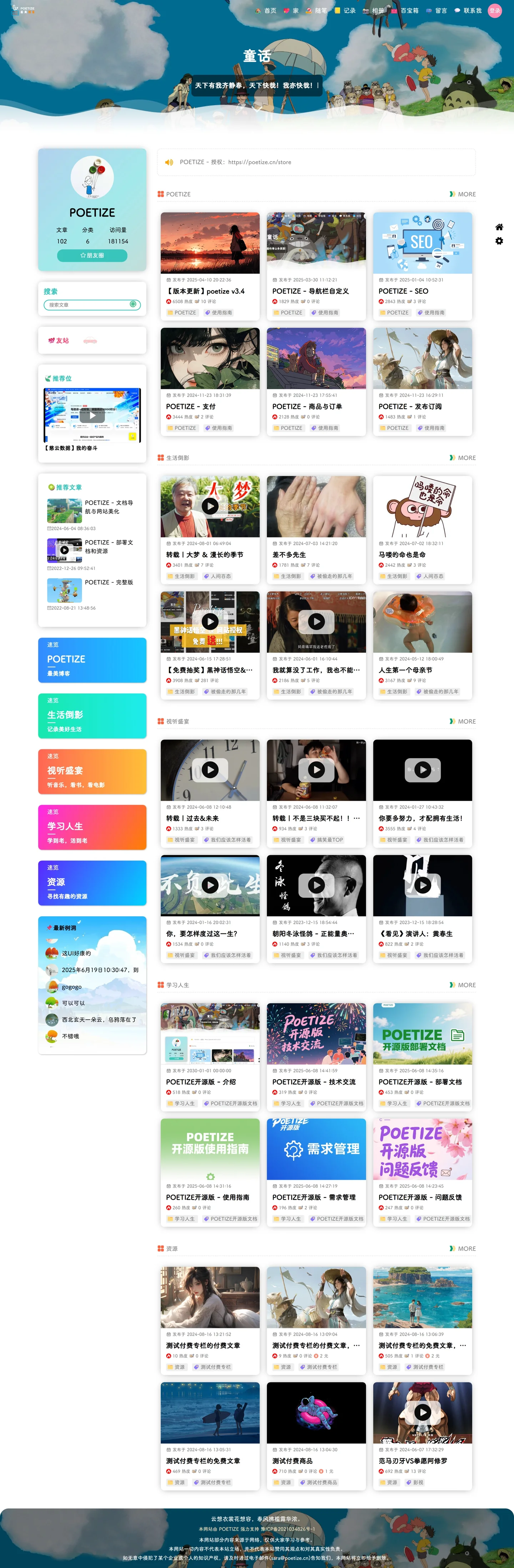Open the settings gear icon
Image resolution: width=514 pixels, height=1568 pixels.
coord(499,241)
